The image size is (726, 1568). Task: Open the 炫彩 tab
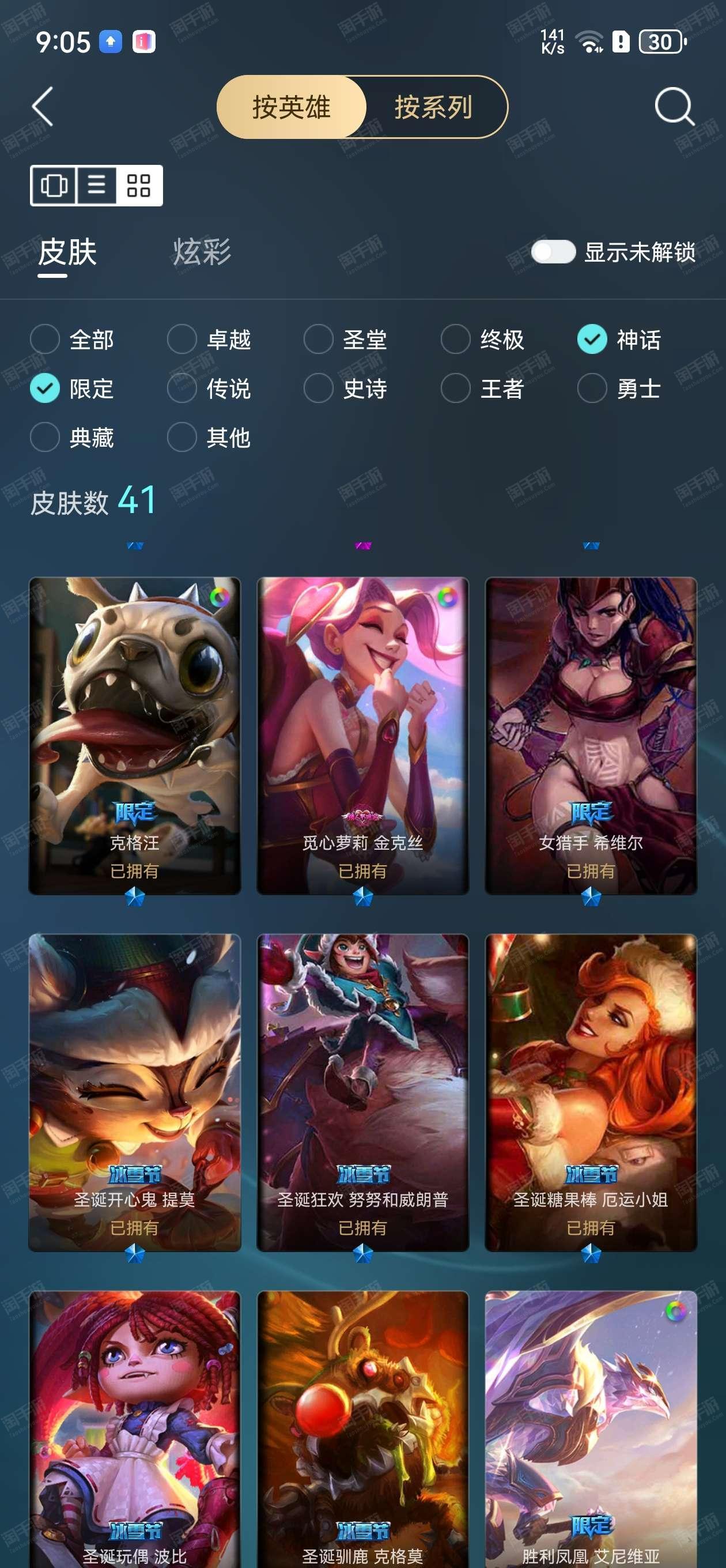tap(202, 251)
